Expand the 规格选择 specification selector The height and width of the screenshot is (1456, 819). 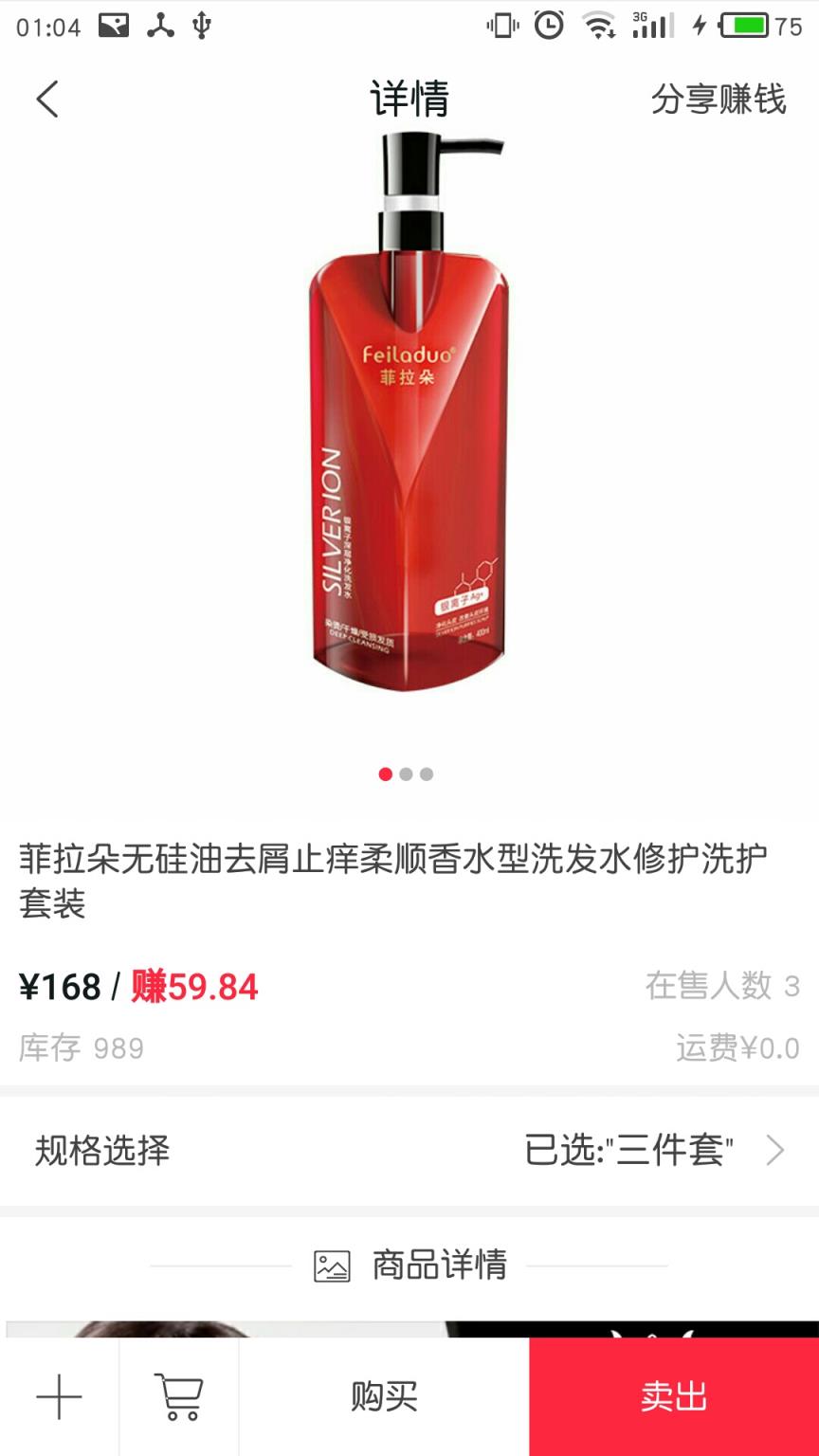click(x=100, y=1149)
